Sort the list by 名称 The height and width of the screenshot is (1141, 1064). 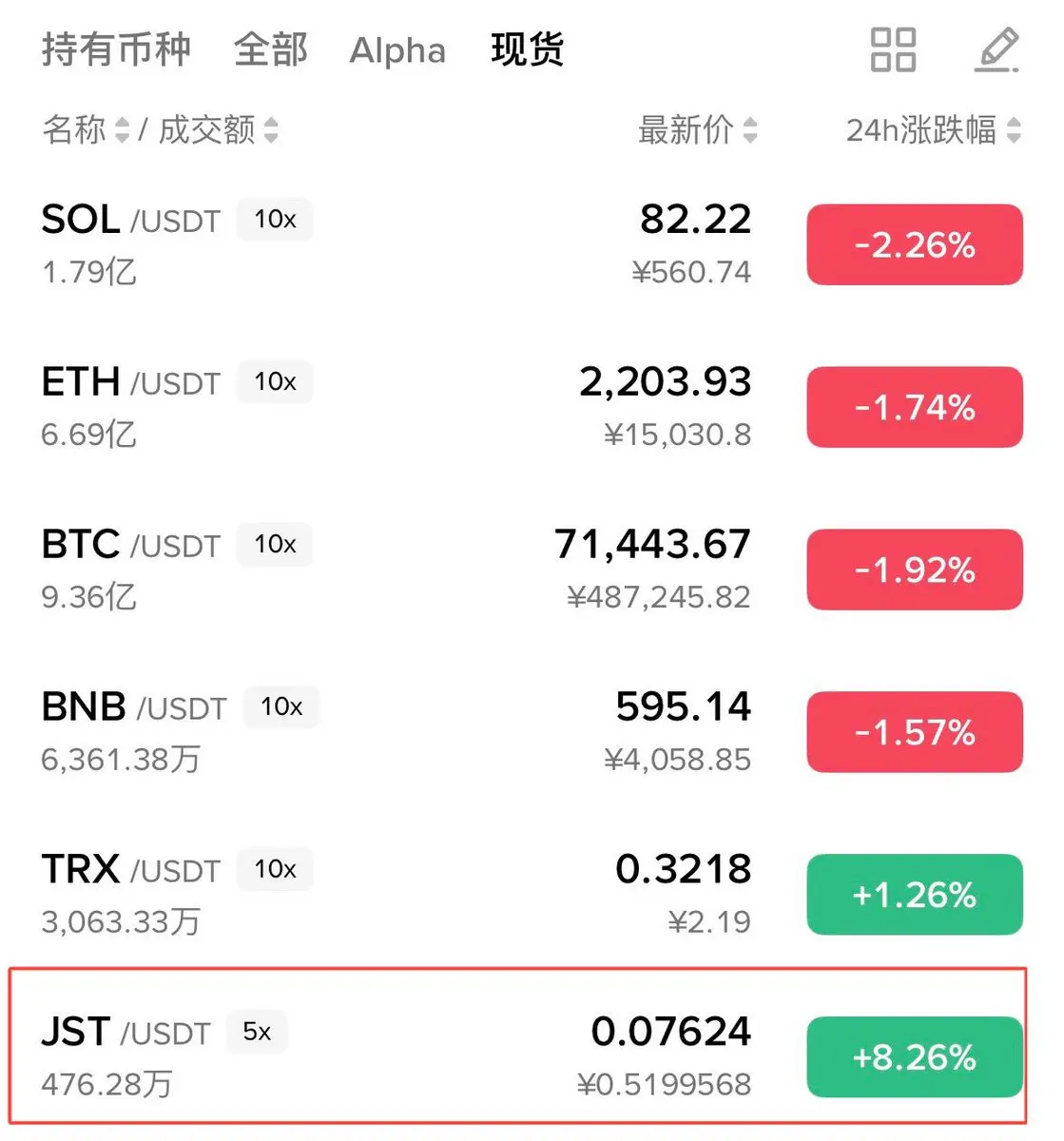pyautogui.click(x=84, y=129)
